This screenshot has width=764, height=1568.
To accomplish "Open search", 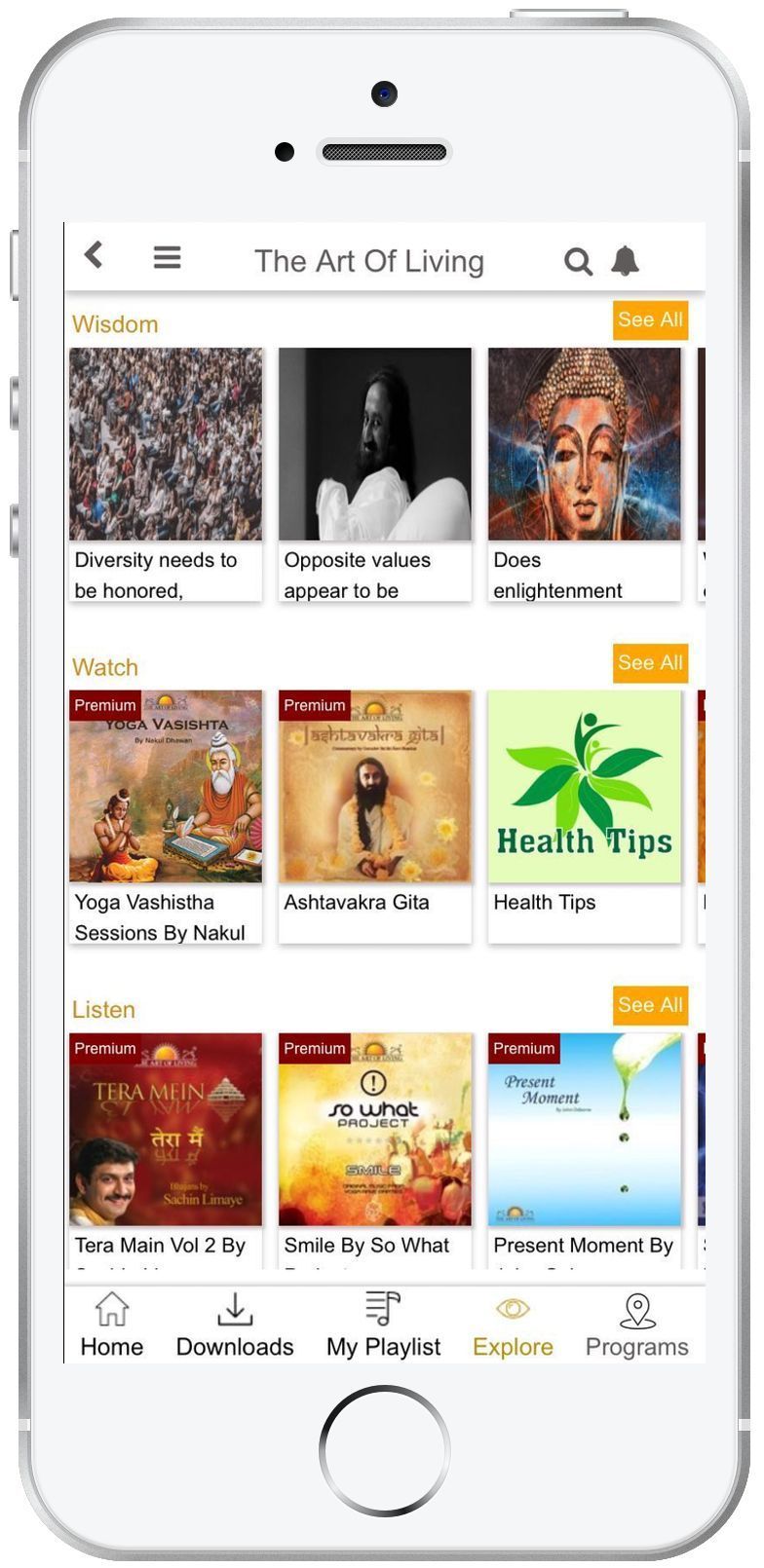I will coord(578,261).
